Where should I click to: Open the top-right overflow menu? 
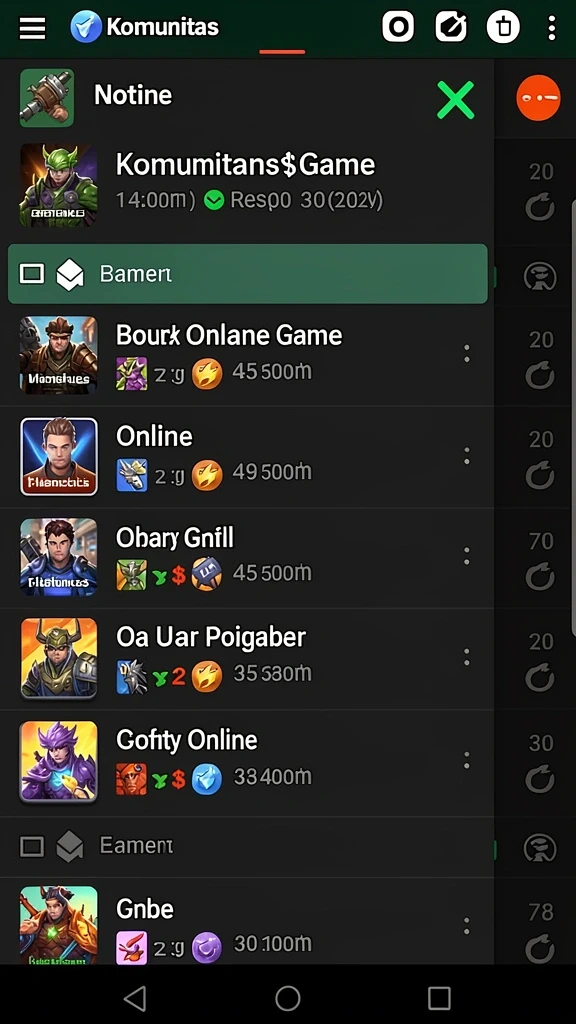pos(552,27)
